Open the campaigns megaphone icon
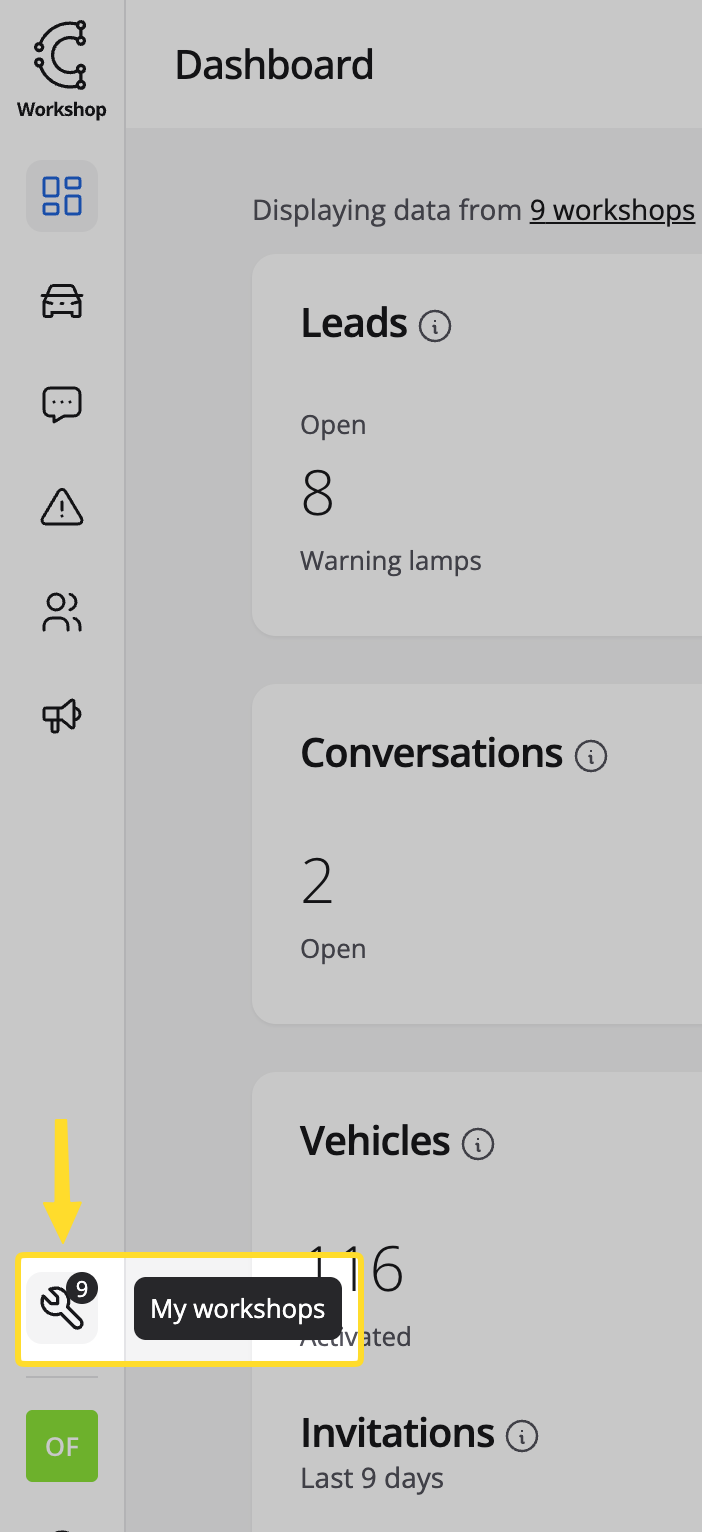Image resolution: width=702 pixels, height=1532 pixels. 62,716
